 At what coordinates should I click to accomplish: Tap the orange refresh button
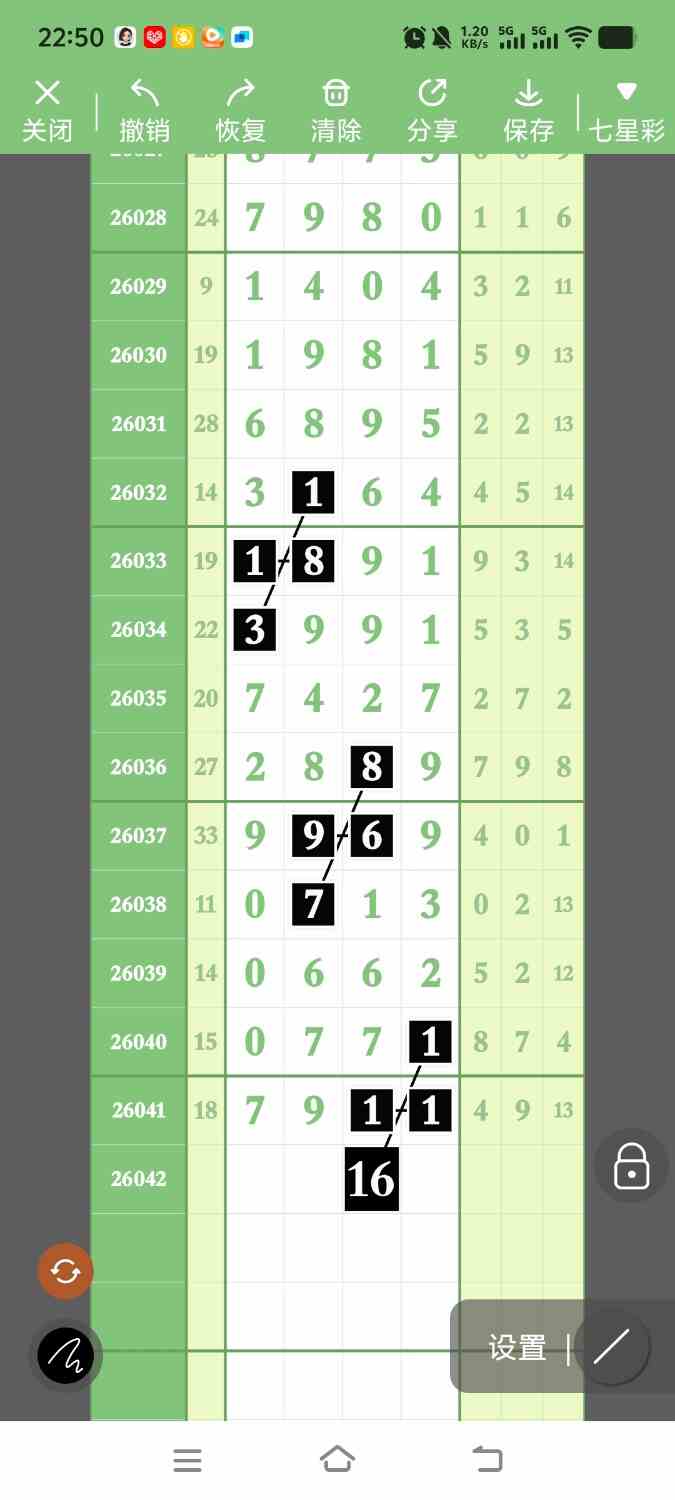tap(65, 1271)
